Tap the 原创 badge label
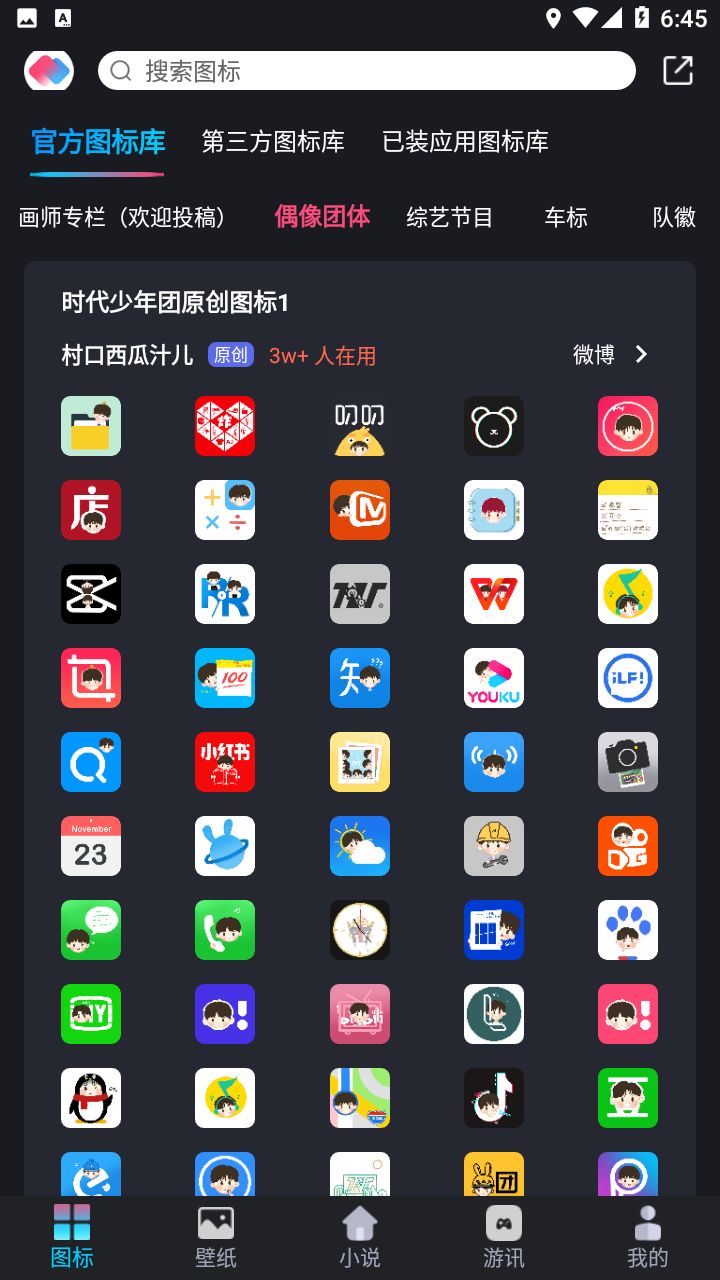This screenshot has width=720, height=1280. (x=233, y=354)
